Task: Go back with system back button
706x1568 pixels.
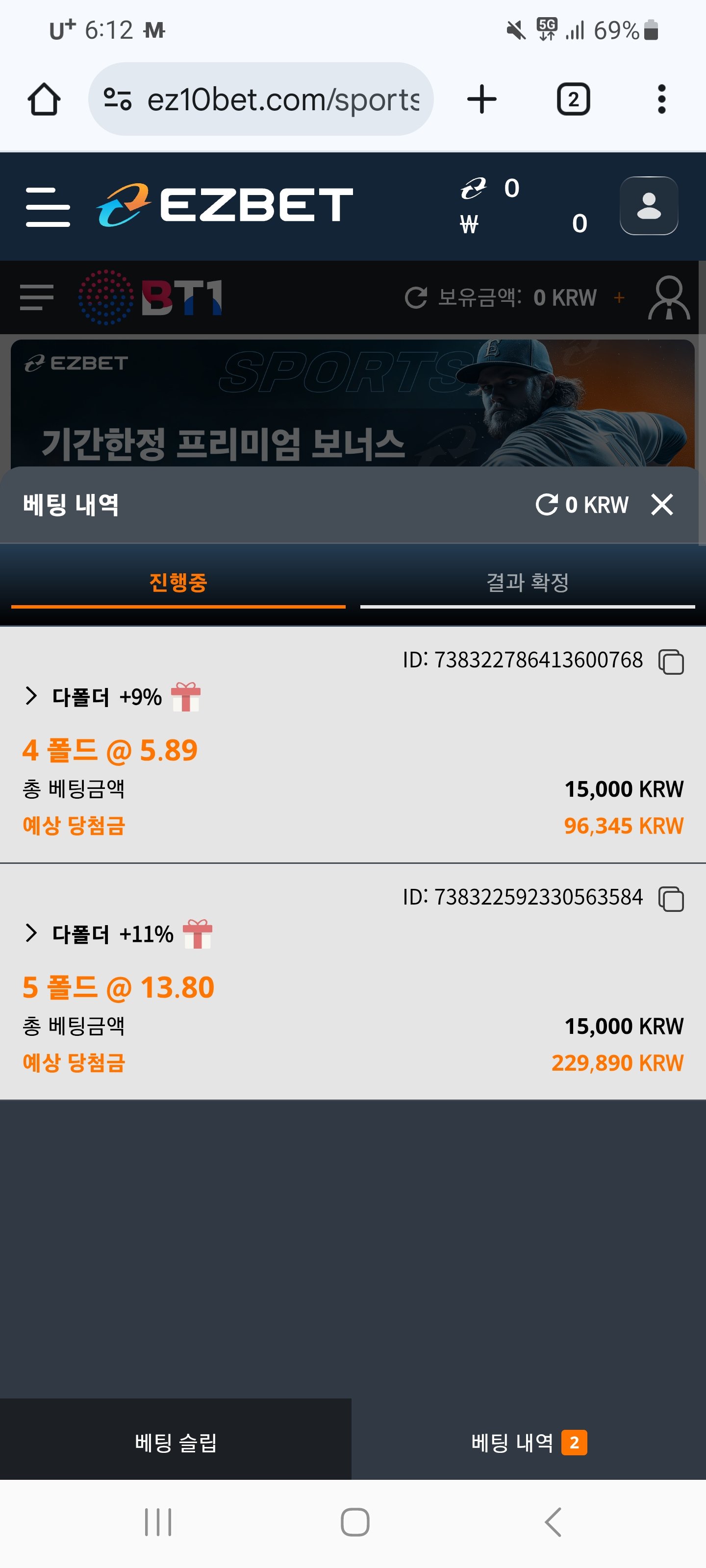Action: [x=553, y=1522]
